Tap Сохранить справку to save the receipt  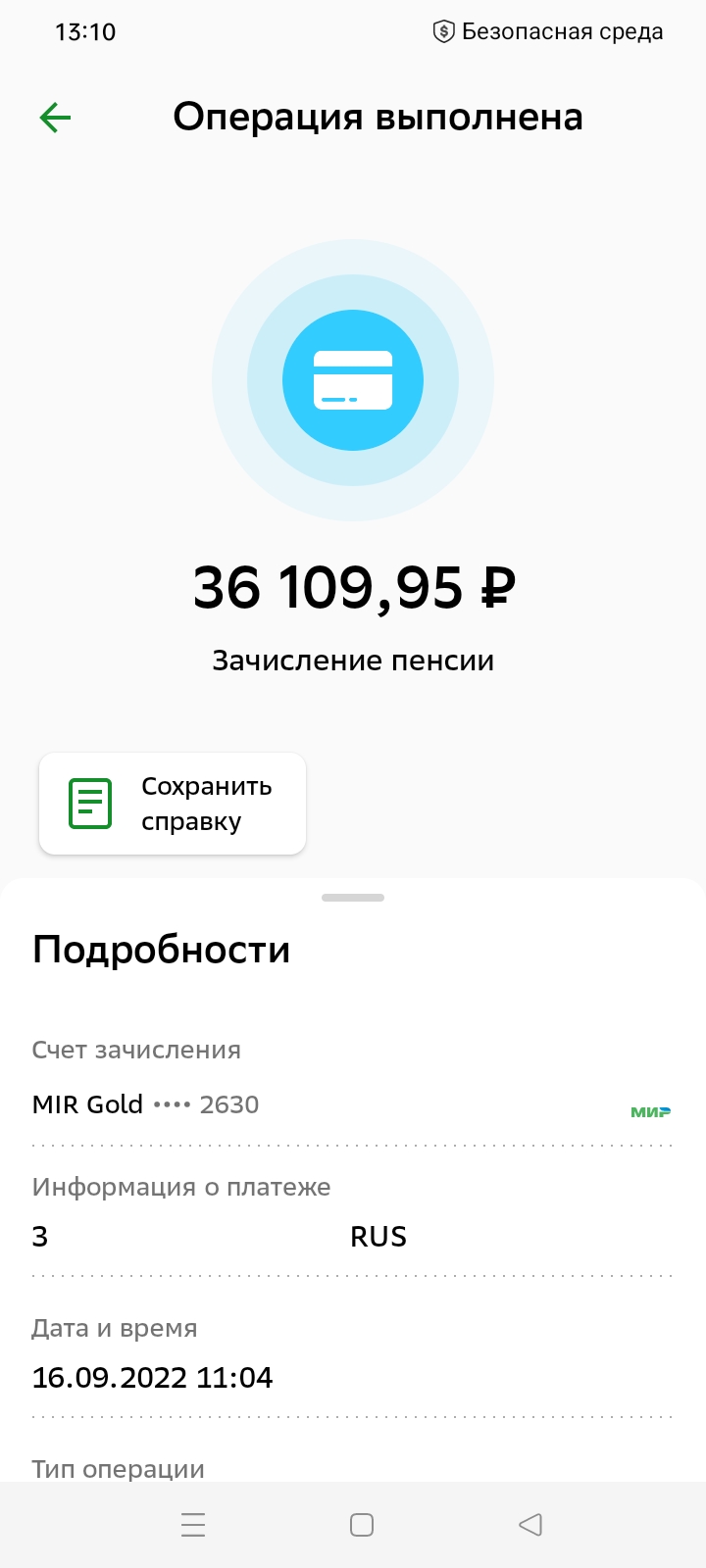tap(173, 804)
